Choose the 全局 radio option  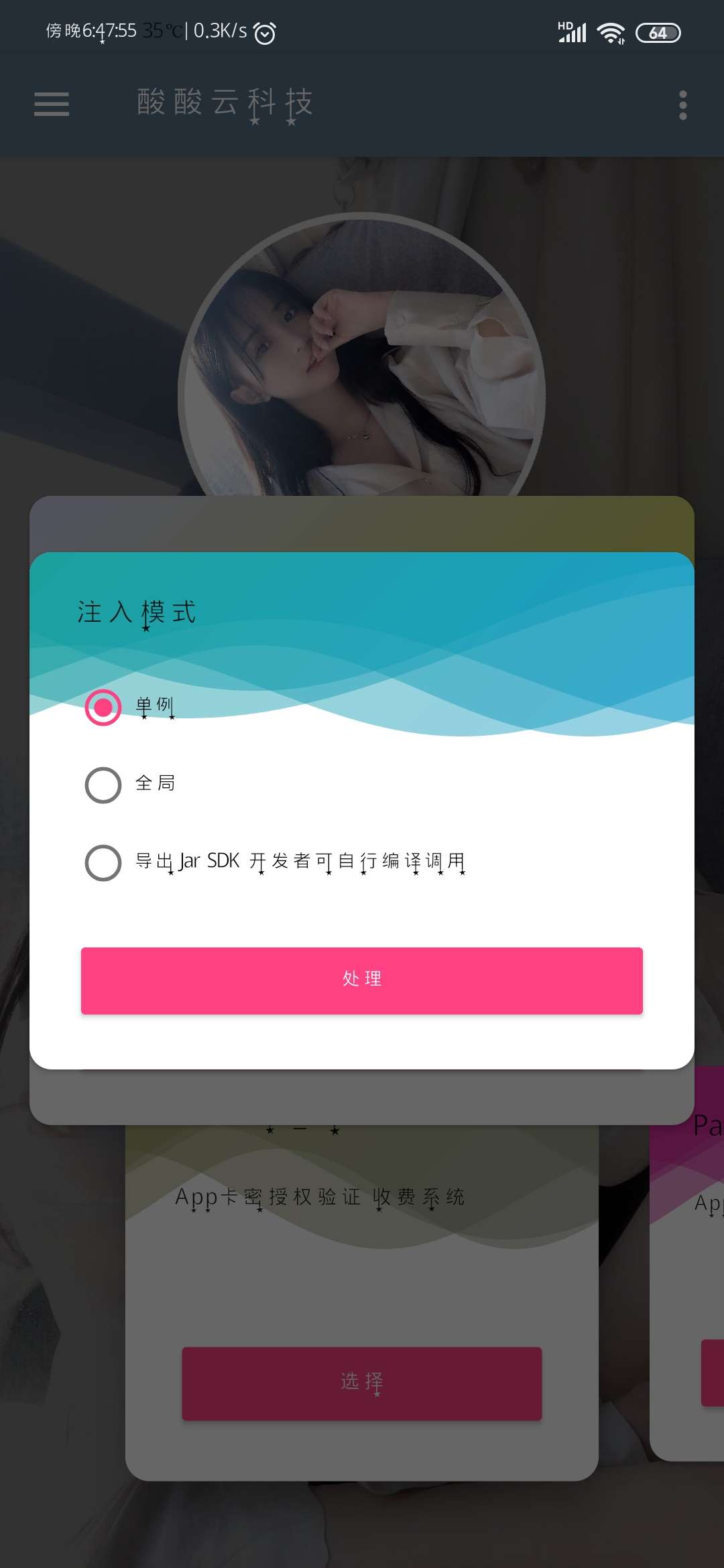pyautogui.click(x=103, y=785)
